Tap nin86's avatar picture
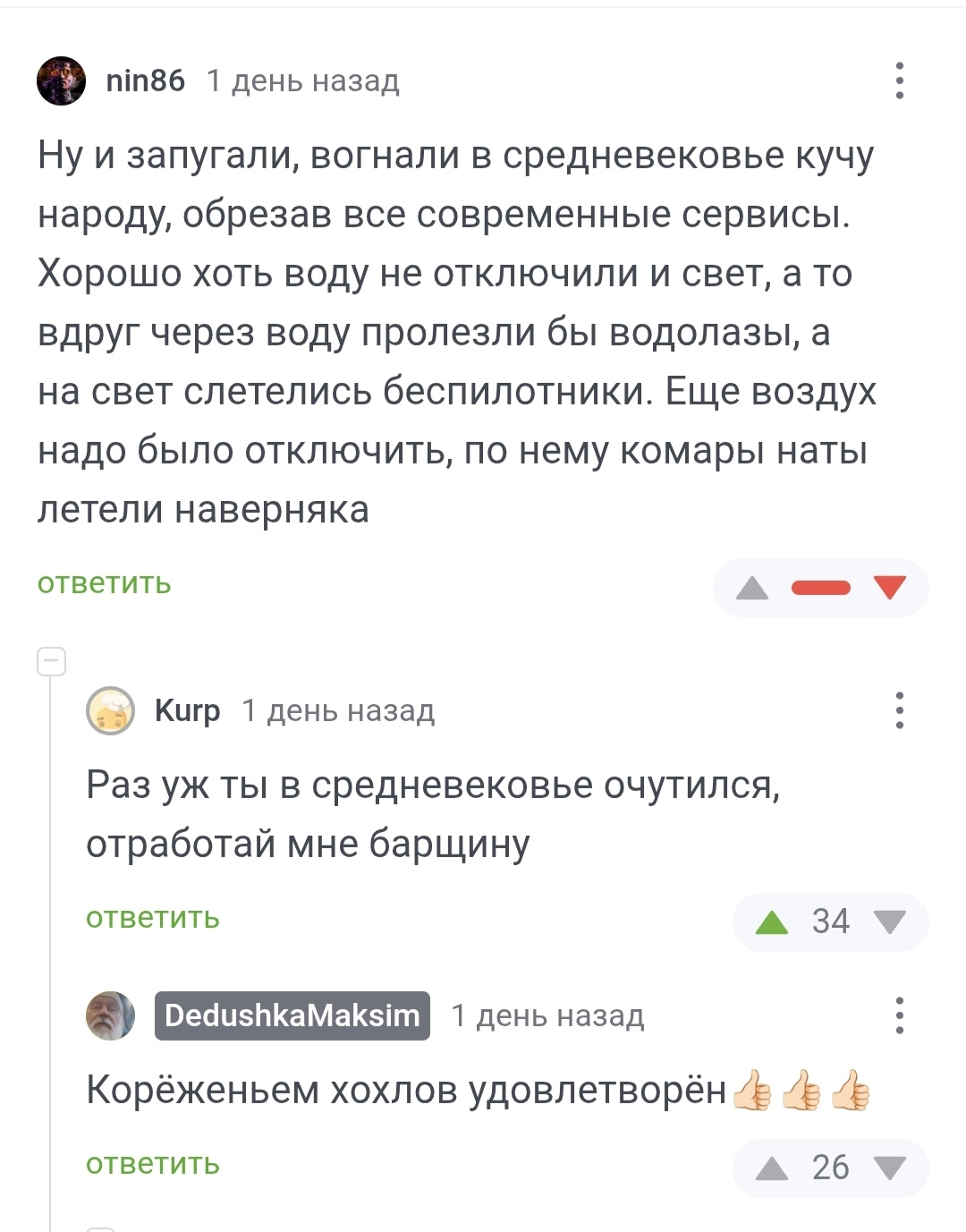966x1232 pixels. click(x=61, y=81)
